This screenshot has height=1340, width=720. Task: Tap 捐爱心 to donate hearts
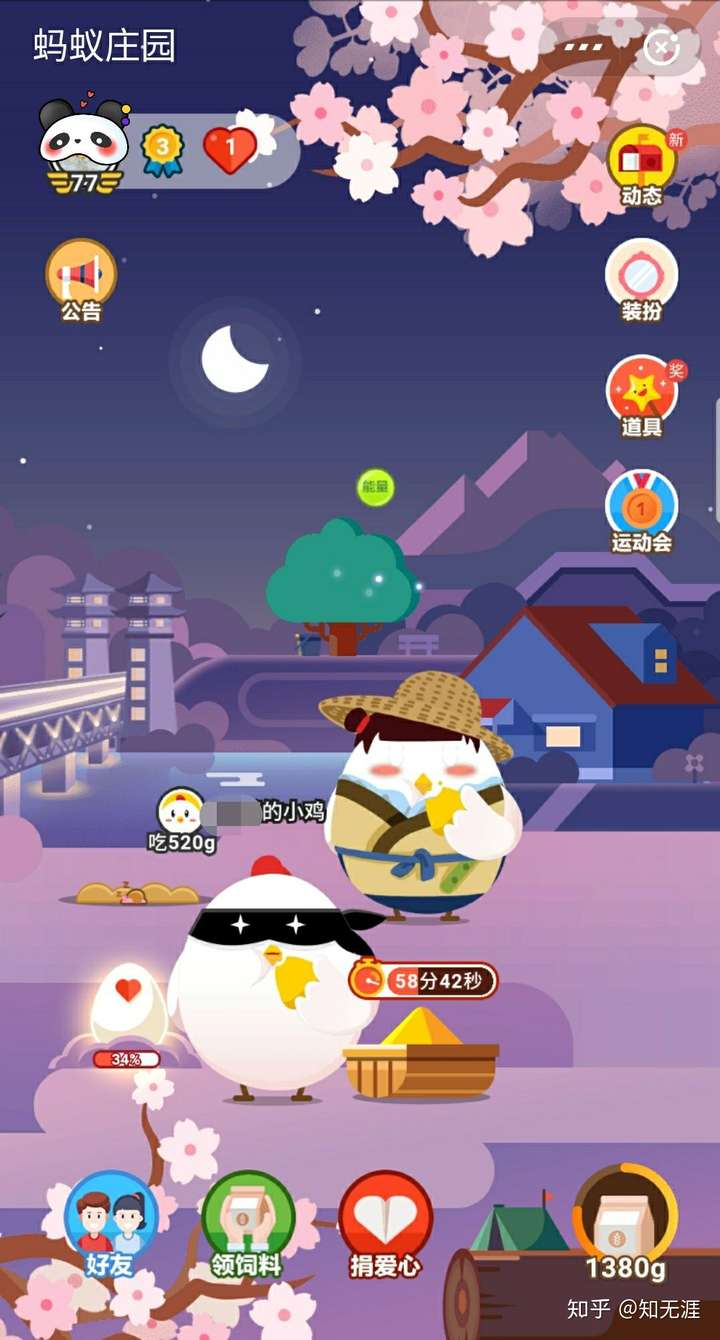[x=385, y=1225]
